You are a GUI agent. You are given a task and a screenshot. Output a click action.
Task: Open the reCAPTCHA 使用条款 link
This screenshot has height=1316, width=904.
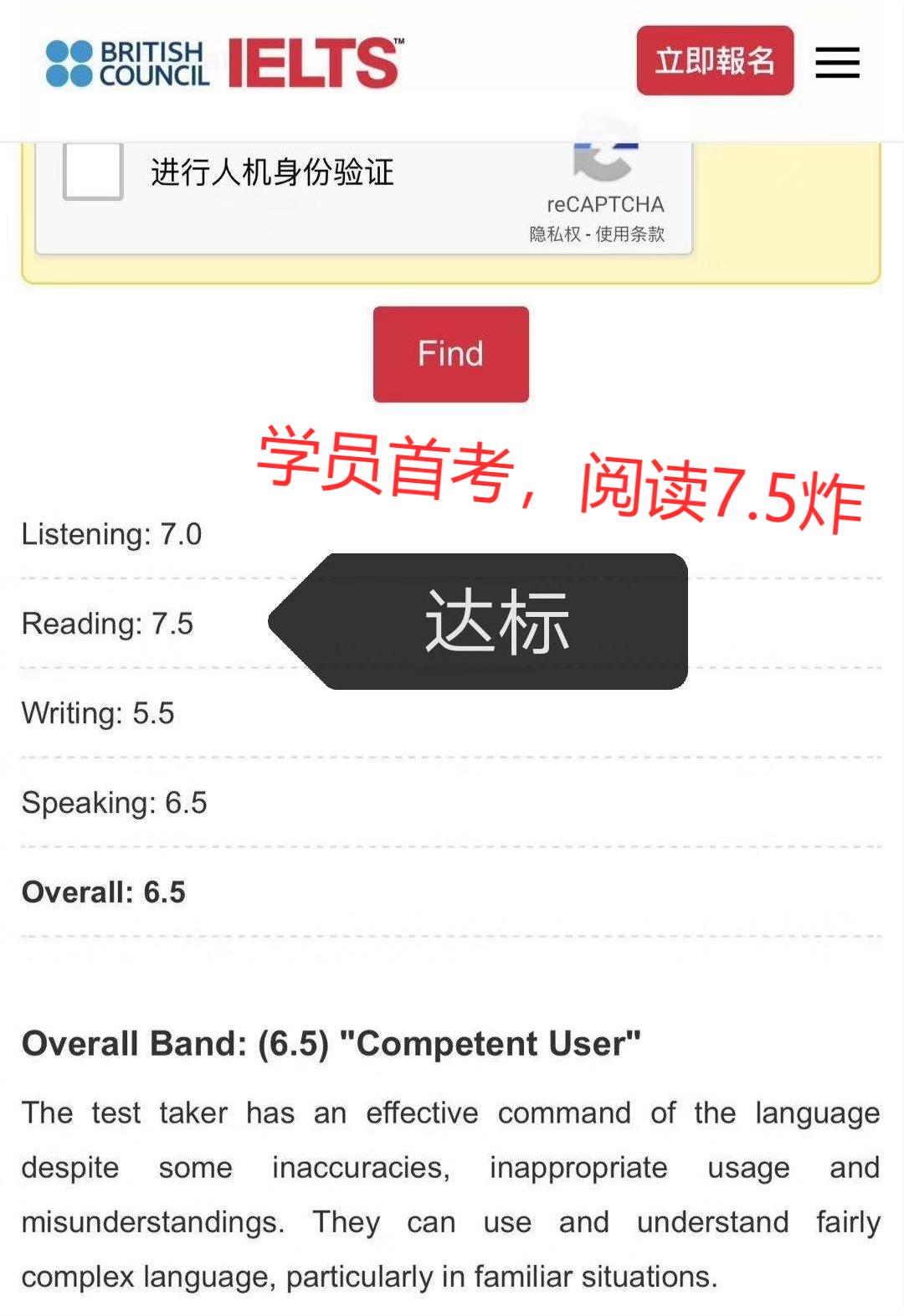(630, 234)
